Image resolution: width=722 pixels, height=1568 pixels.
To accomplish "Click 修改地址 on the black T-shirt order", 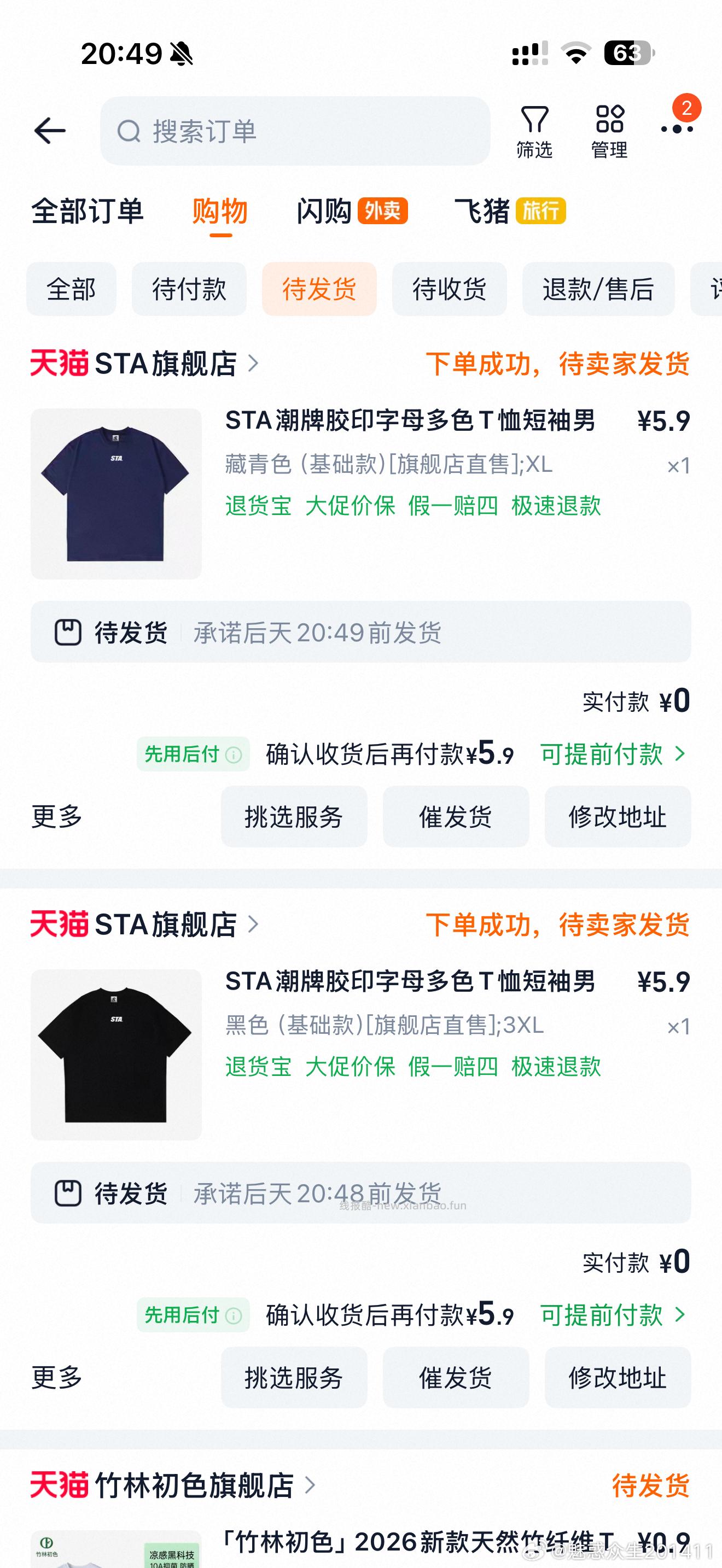I will pyautogui.click(x=618, y=1377).
